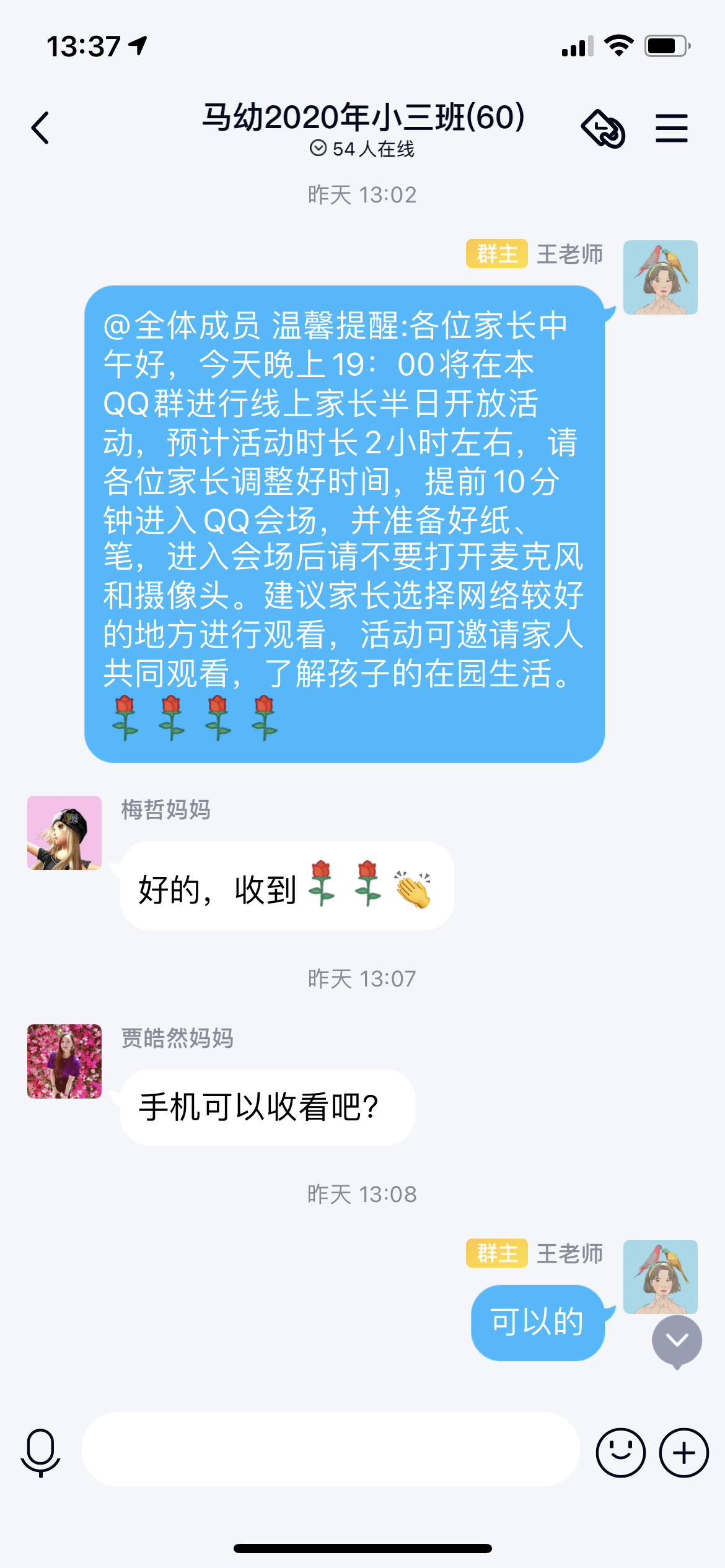Jump to latest messages arrow

coord(677,1341)
